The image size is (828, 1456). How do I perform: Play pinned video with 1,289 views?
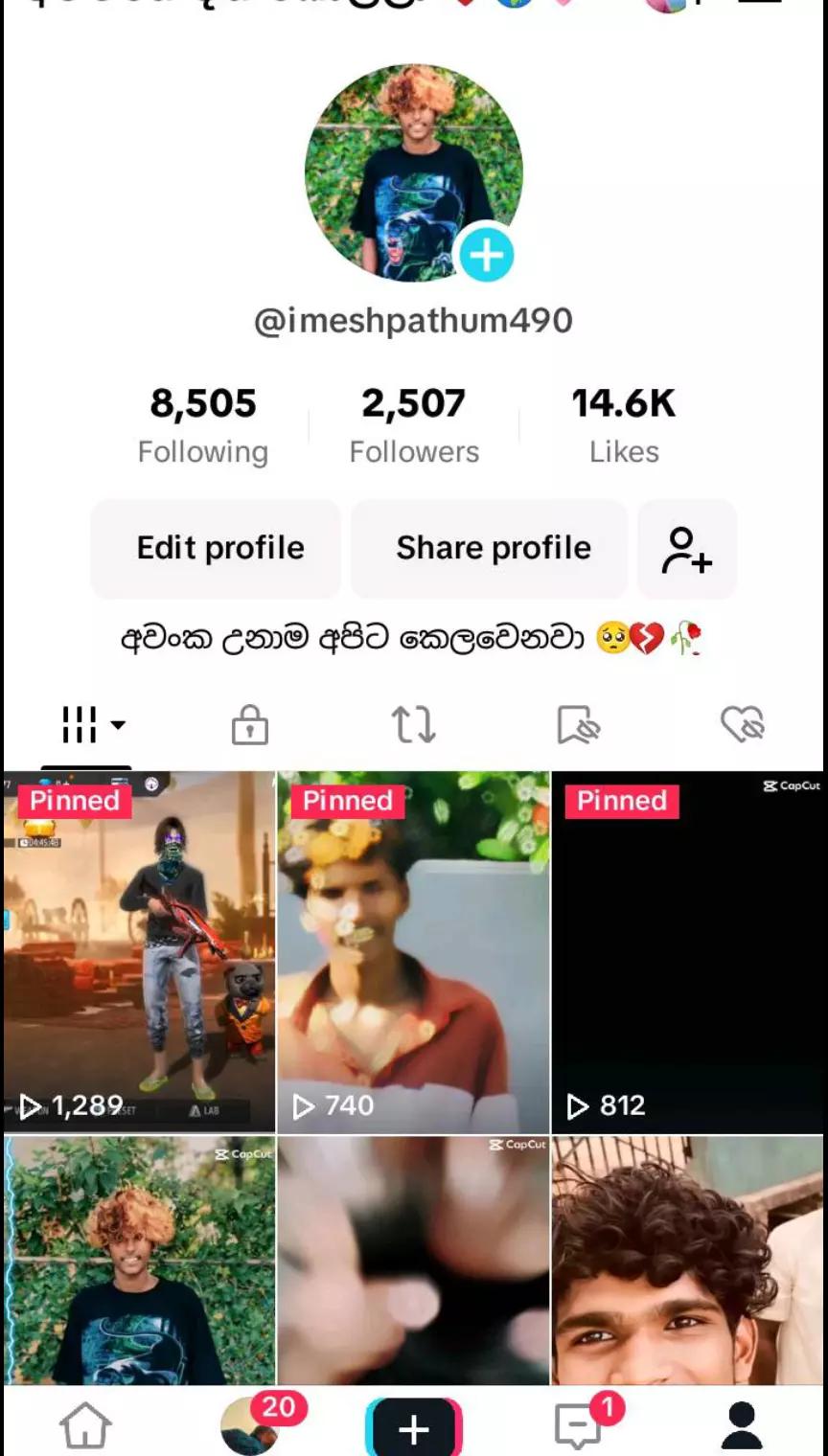click(139, 952)
